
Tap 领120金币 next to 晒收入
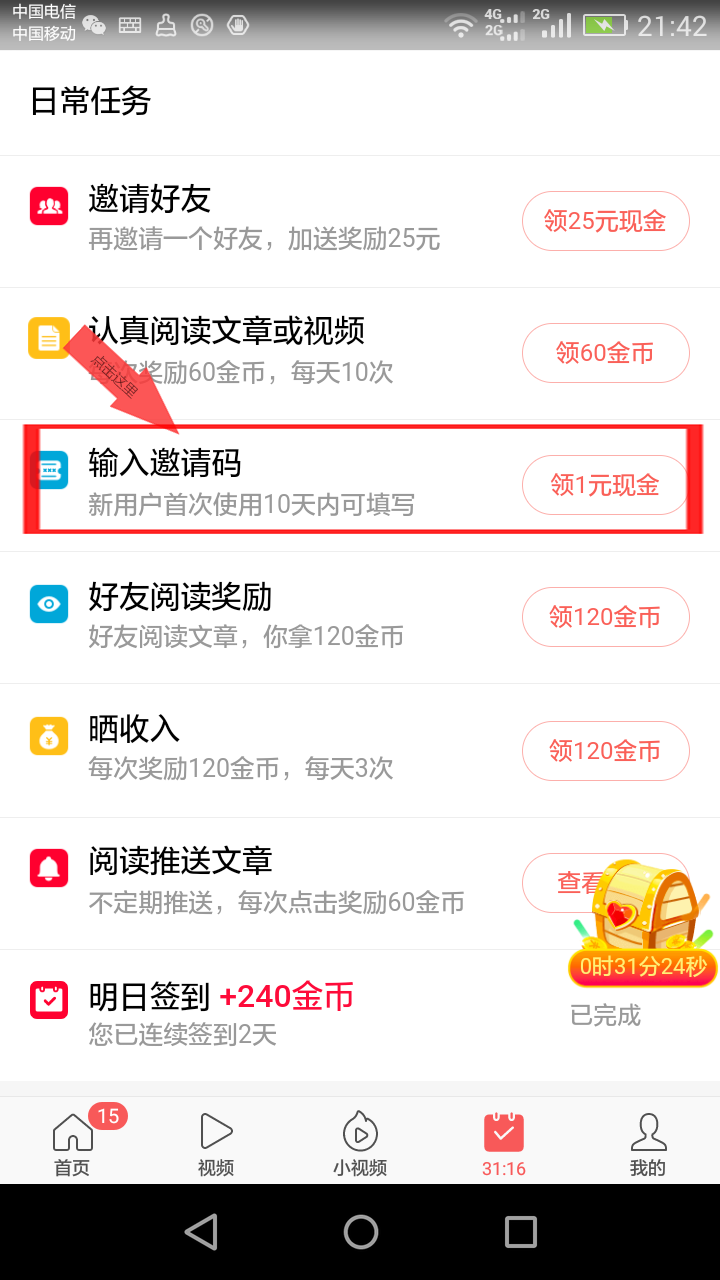click(605, 751)
